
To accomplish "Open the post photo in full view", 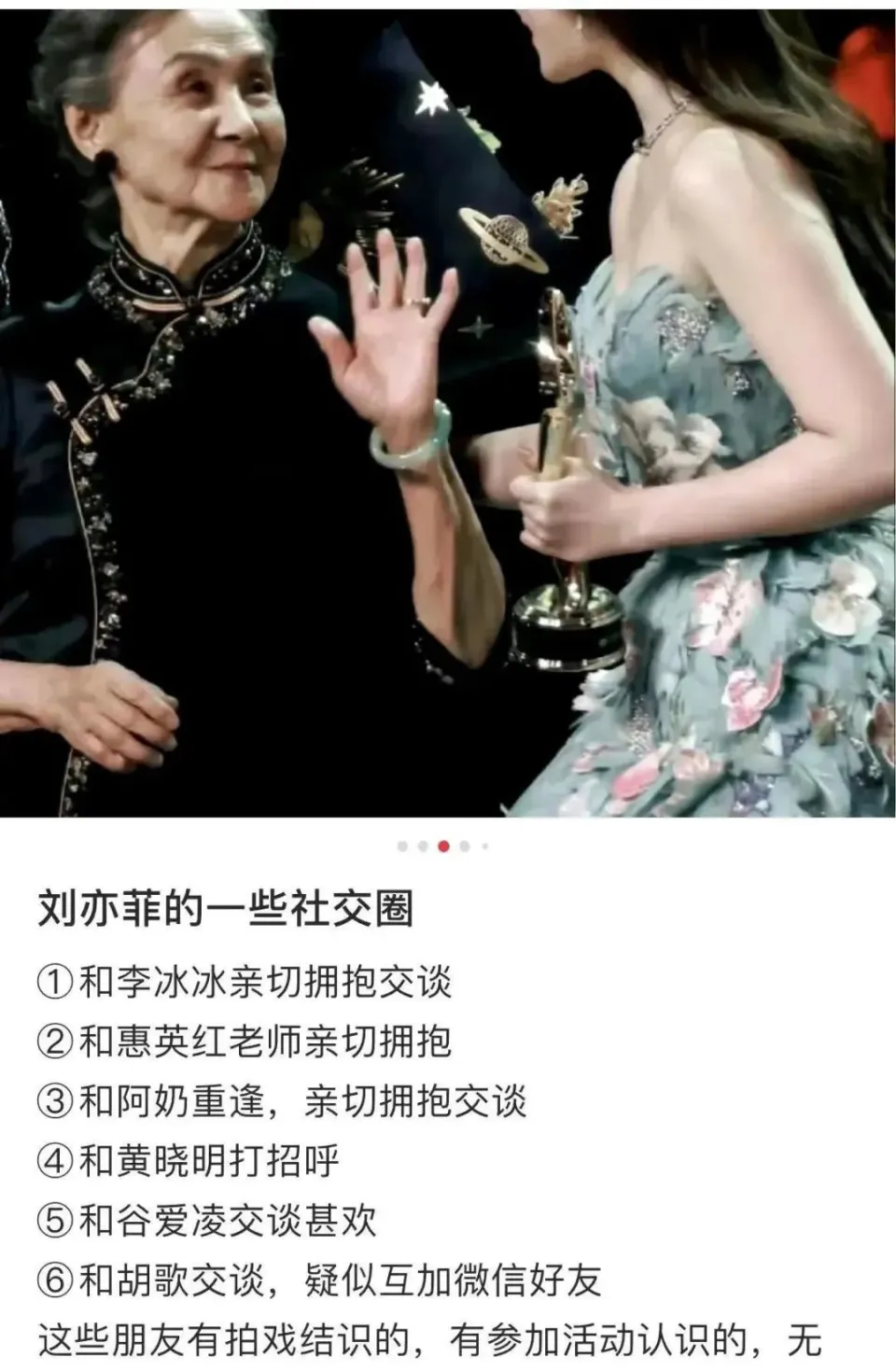I will (448, 411).
